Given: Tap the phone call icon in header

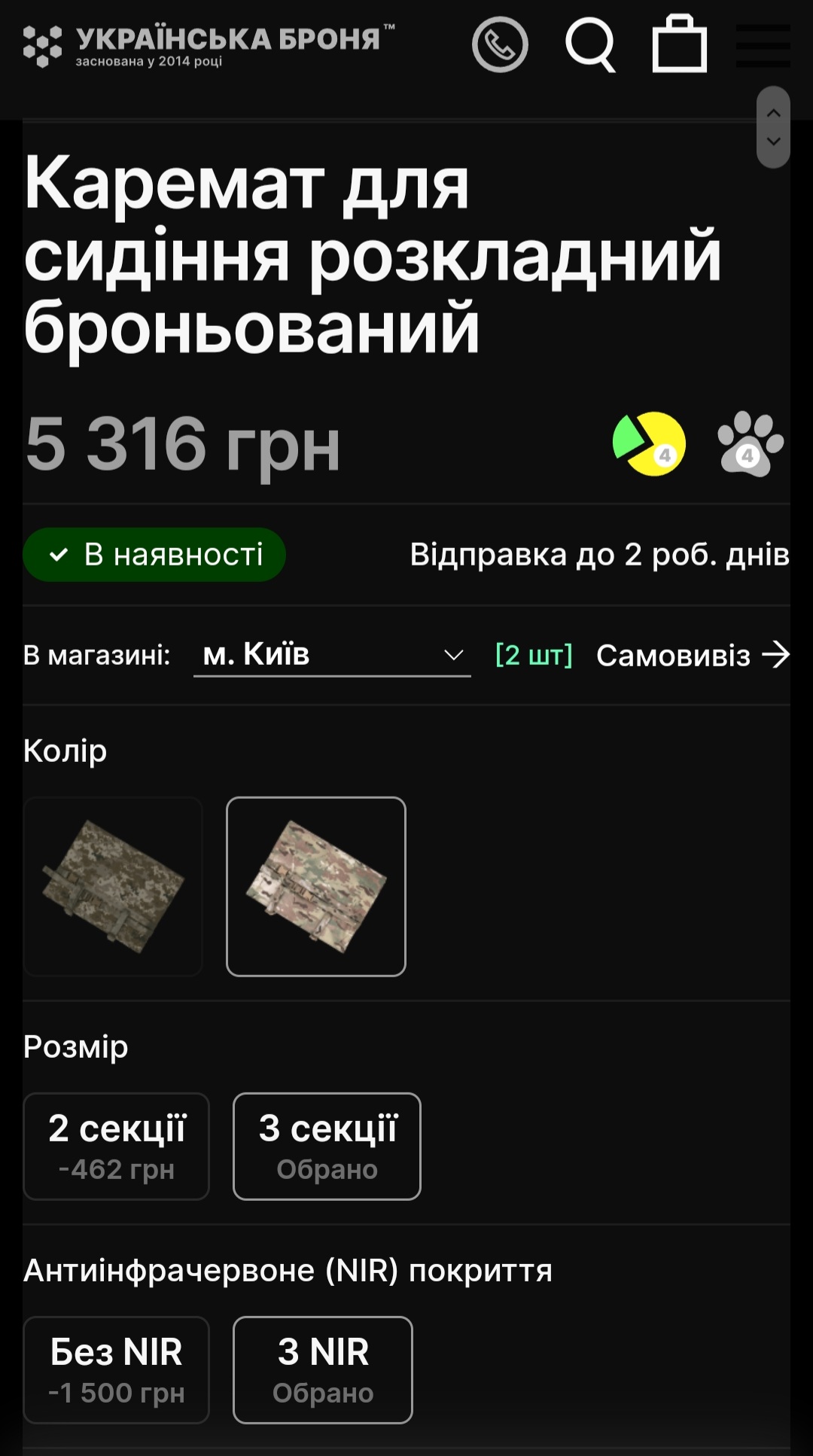Looking at the screenshot, I should (x=500, y=44).
